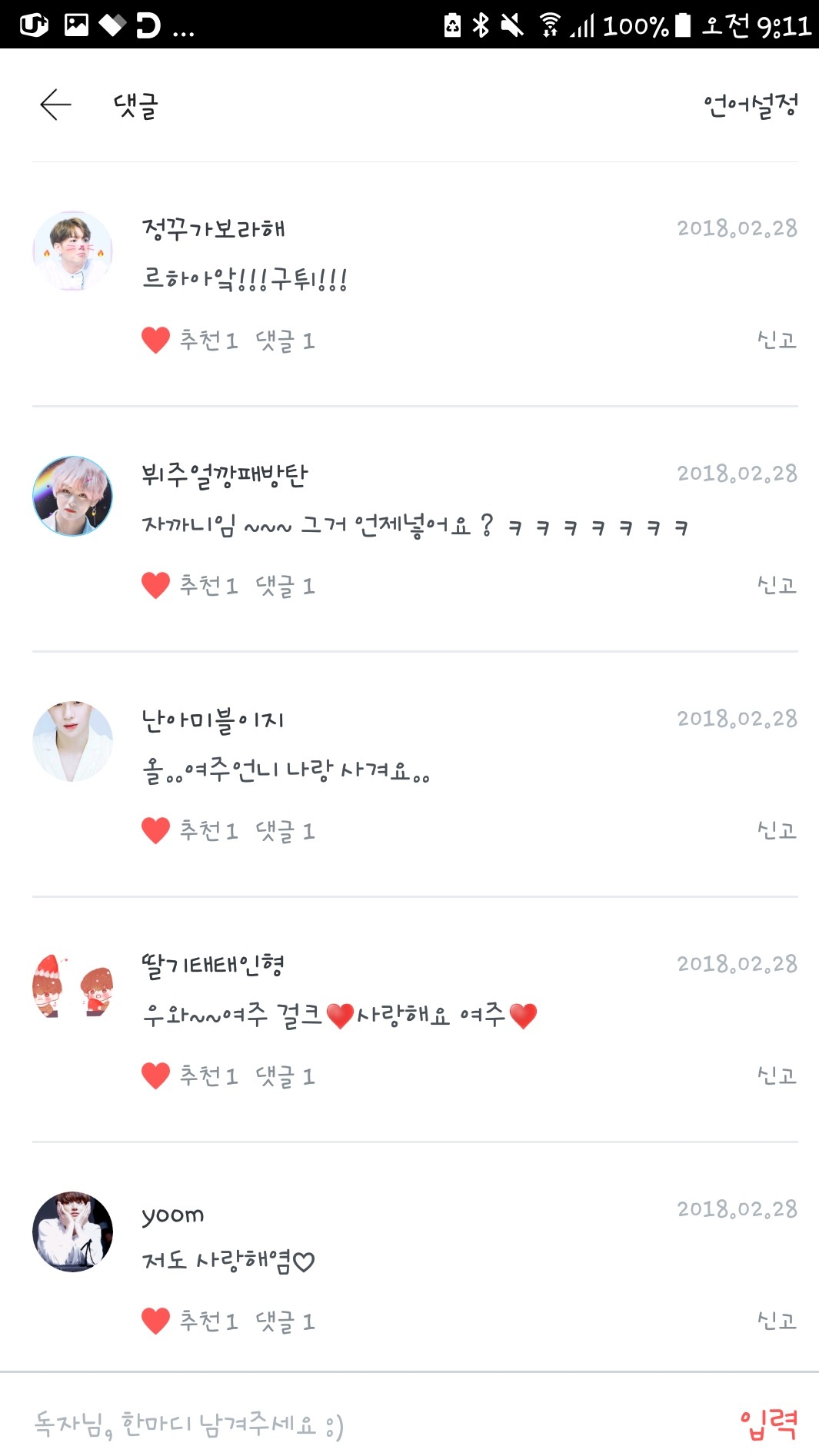
Task: Open replies on 난아미블이지's comment
Action: tap(285, 831)
